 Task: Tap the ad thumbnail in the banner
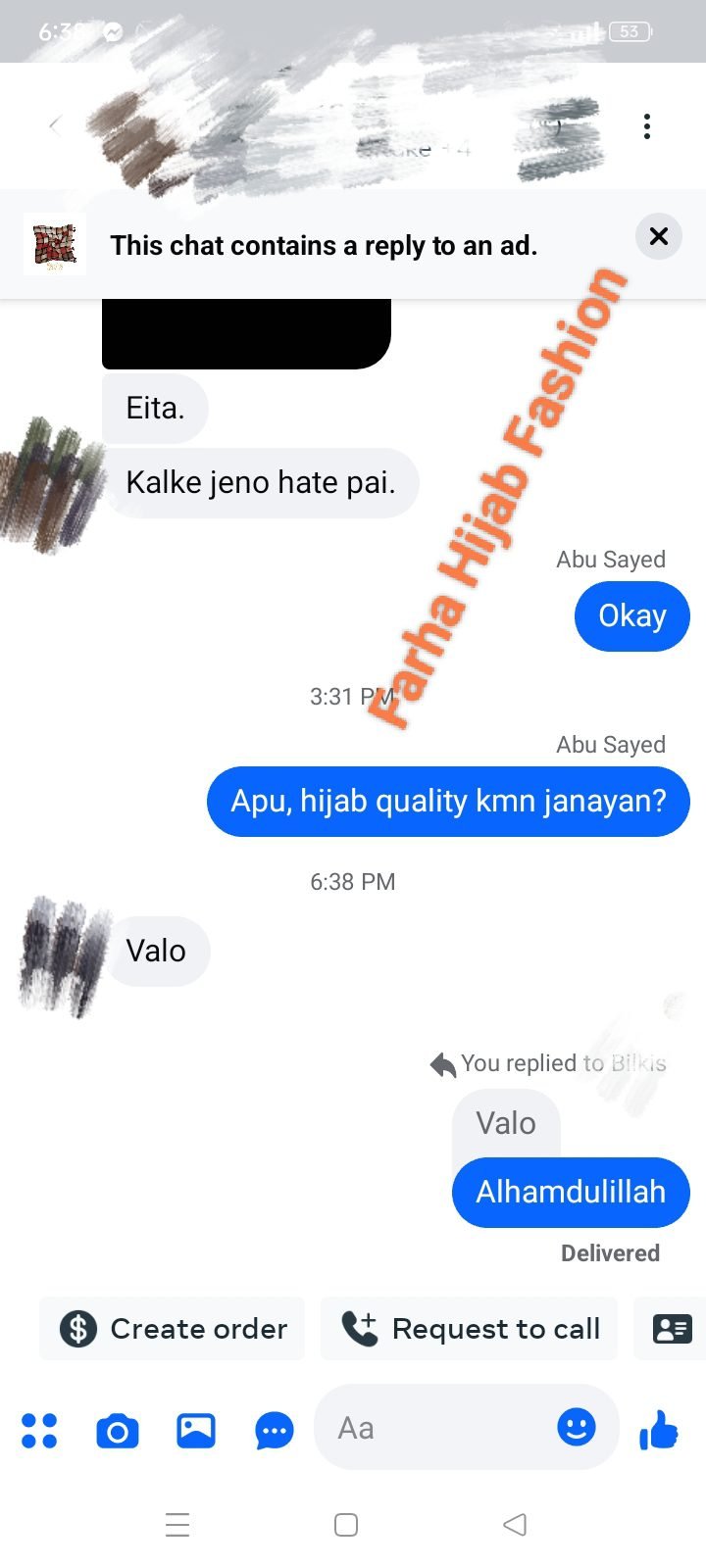(55, 245)
